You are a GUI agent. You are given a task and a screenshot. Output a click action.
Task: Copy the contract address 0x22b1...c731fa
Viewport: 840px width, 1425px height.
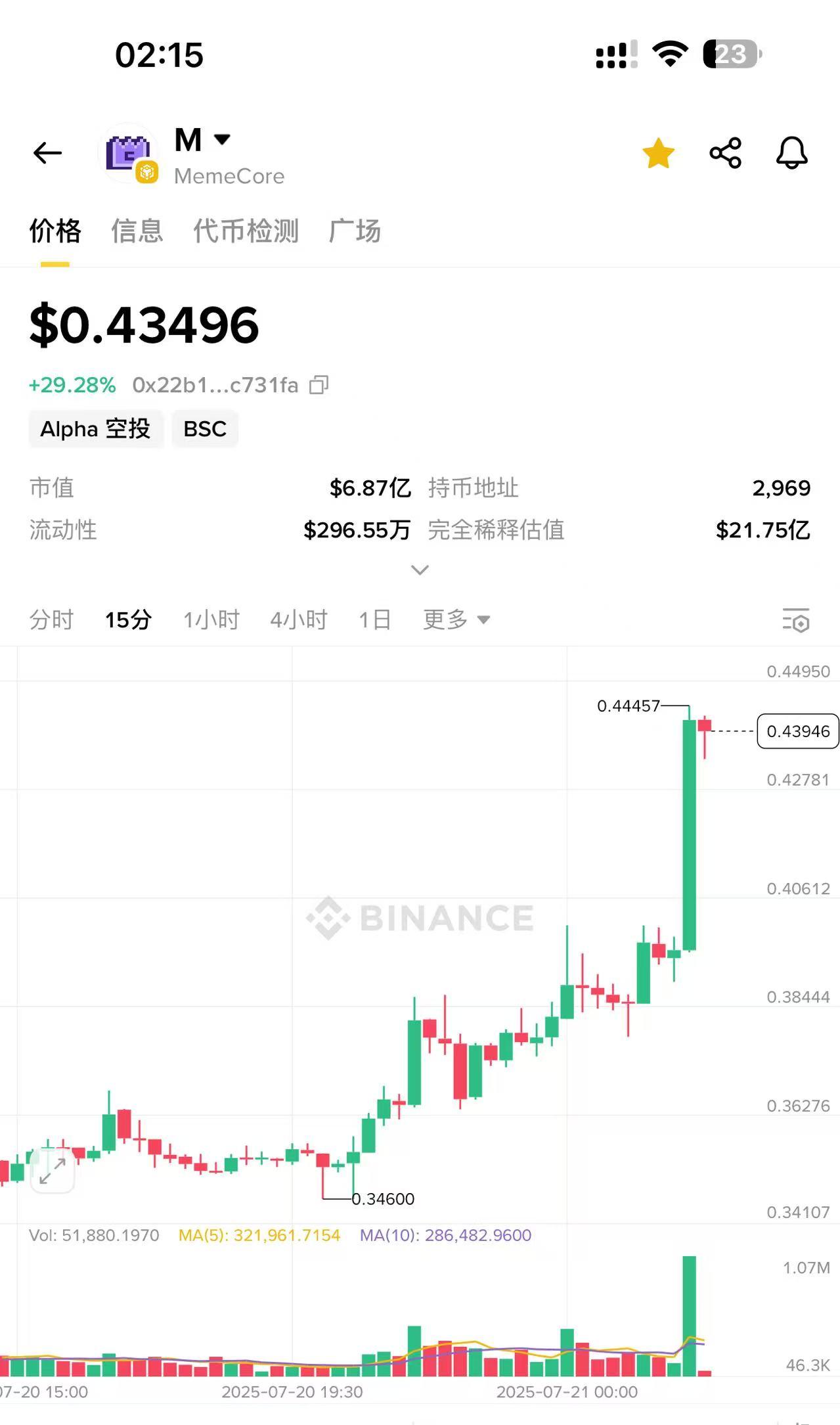pyautogui.click(x=319, y=385)
